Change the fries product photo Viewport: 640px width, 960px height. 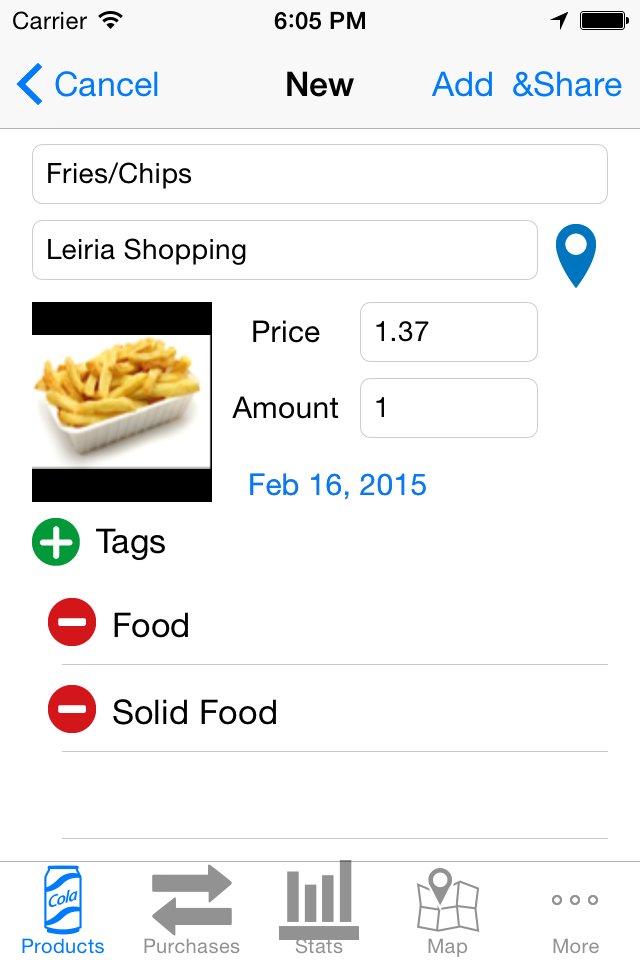coord(122,402)
